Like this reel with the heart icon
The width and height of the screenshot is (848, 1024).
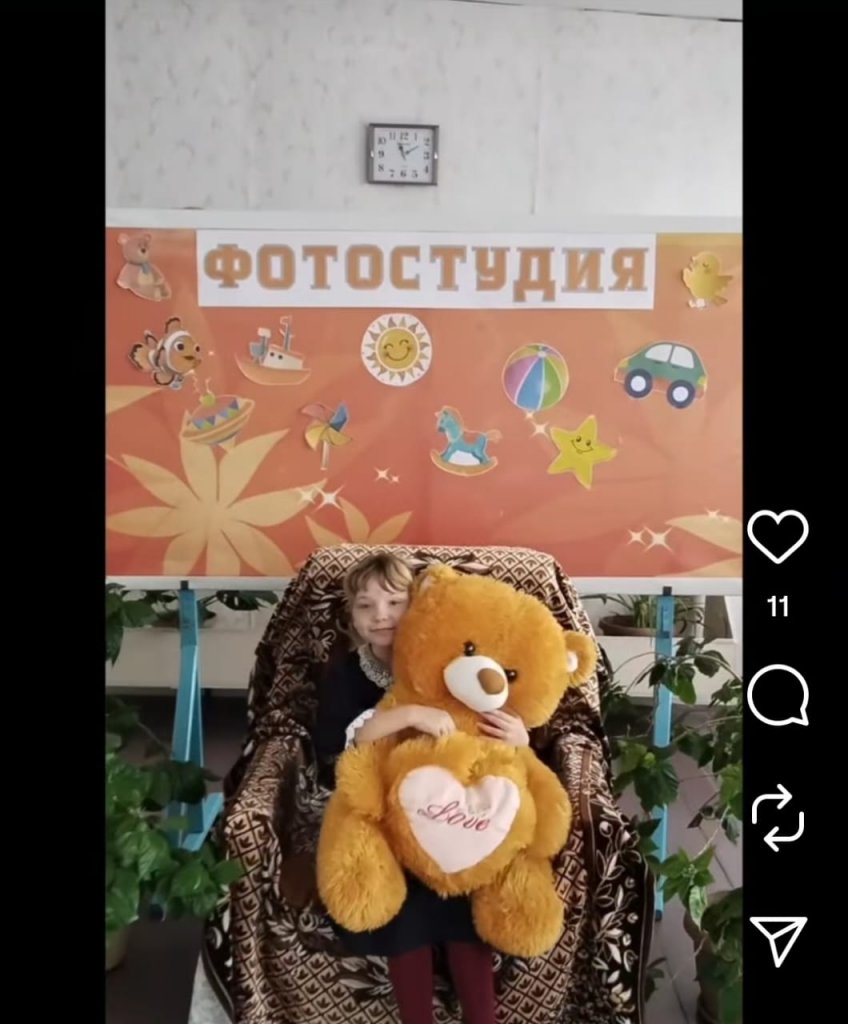[x=777, y=536]
